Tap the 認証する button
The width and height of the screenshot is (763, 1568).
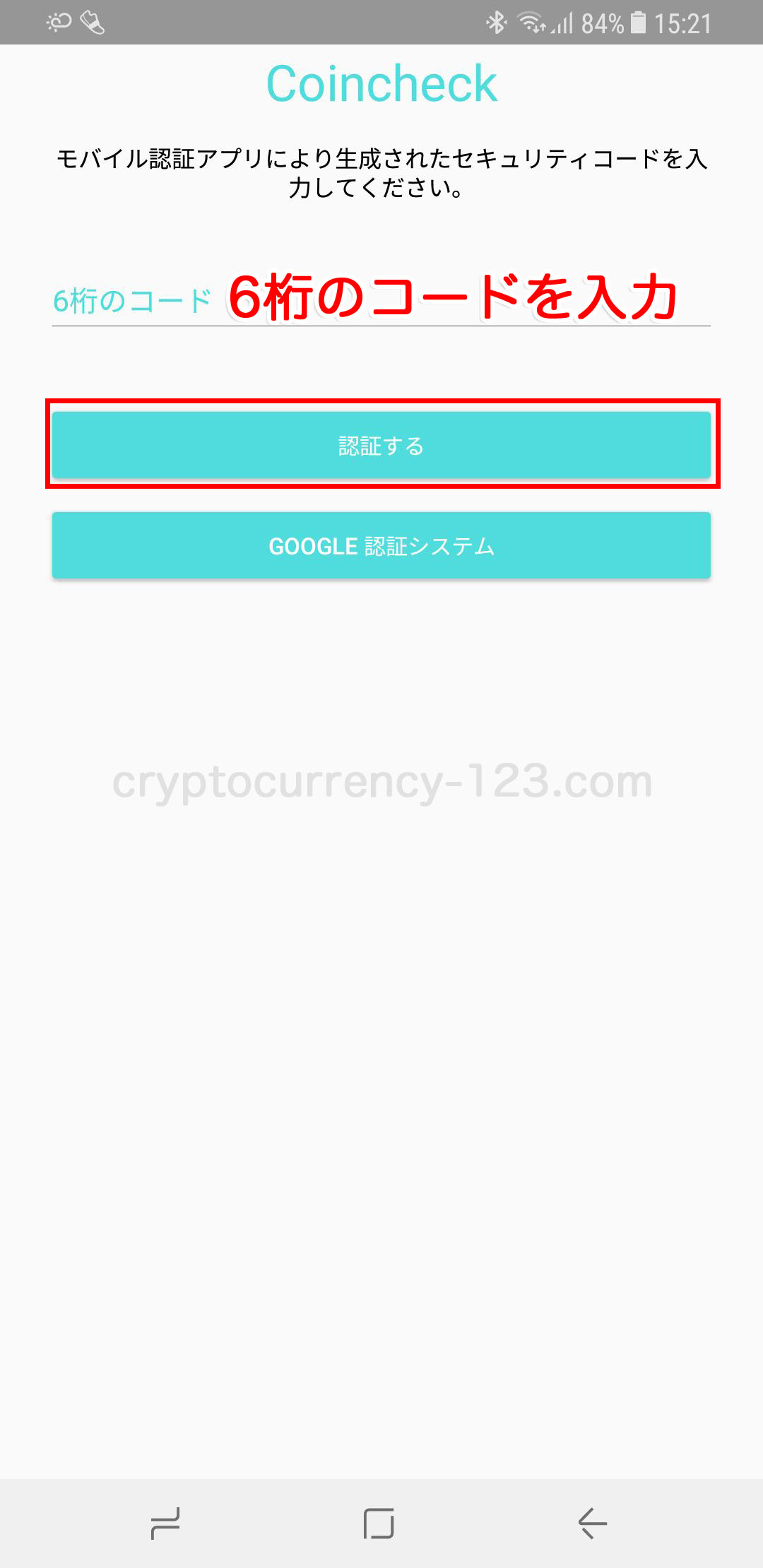click(x=381, y=445)
